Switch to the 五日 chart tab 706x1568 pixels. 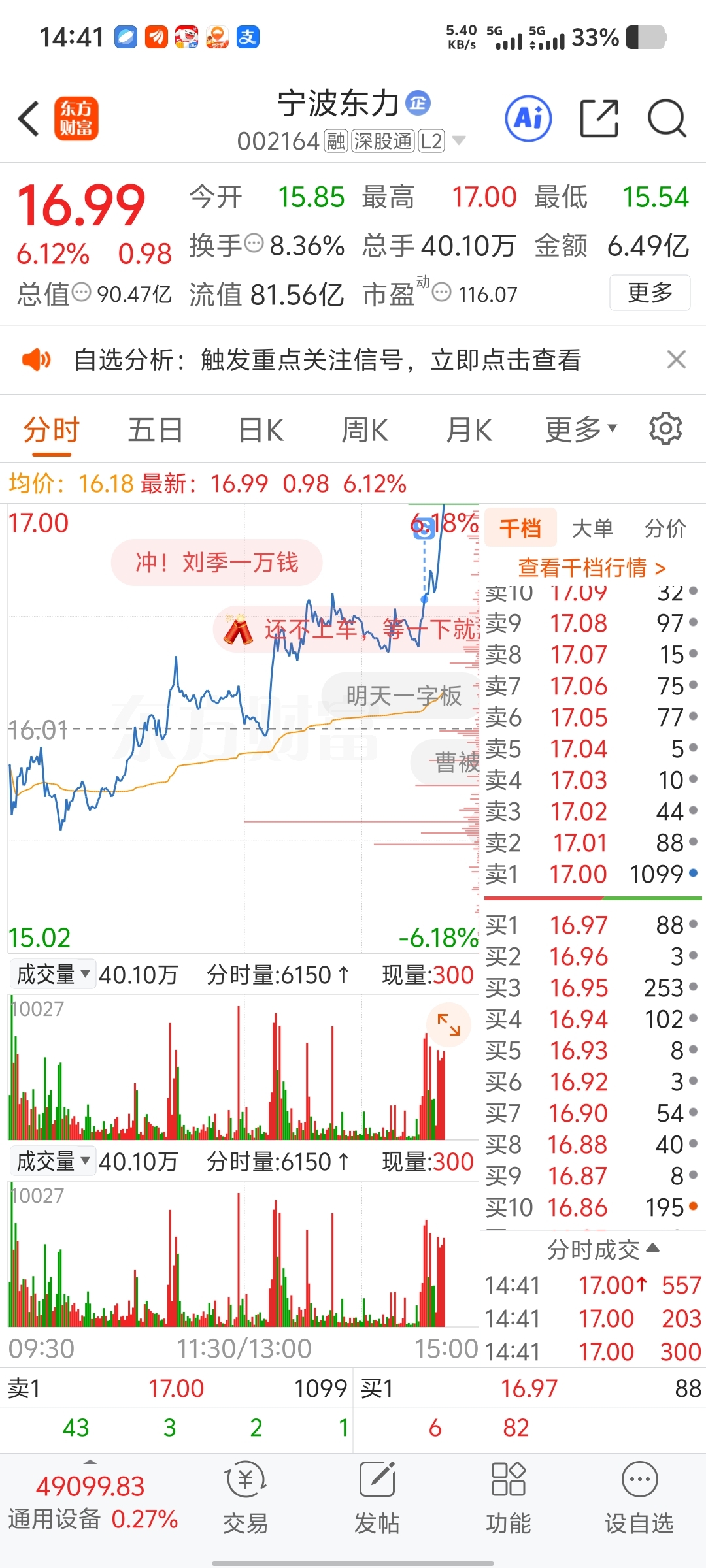pos(156,431)
